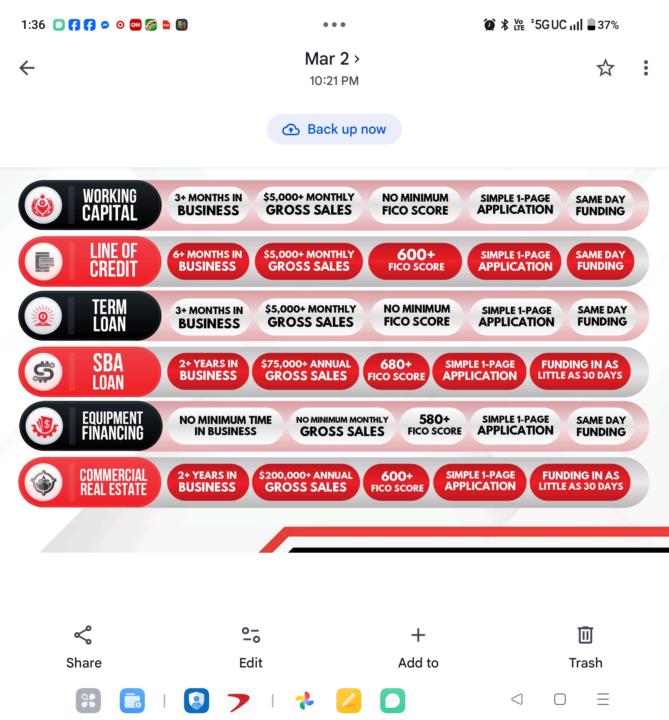Open the recent apps view
This screenshot has width=669, height=720.
coord(602,699)
